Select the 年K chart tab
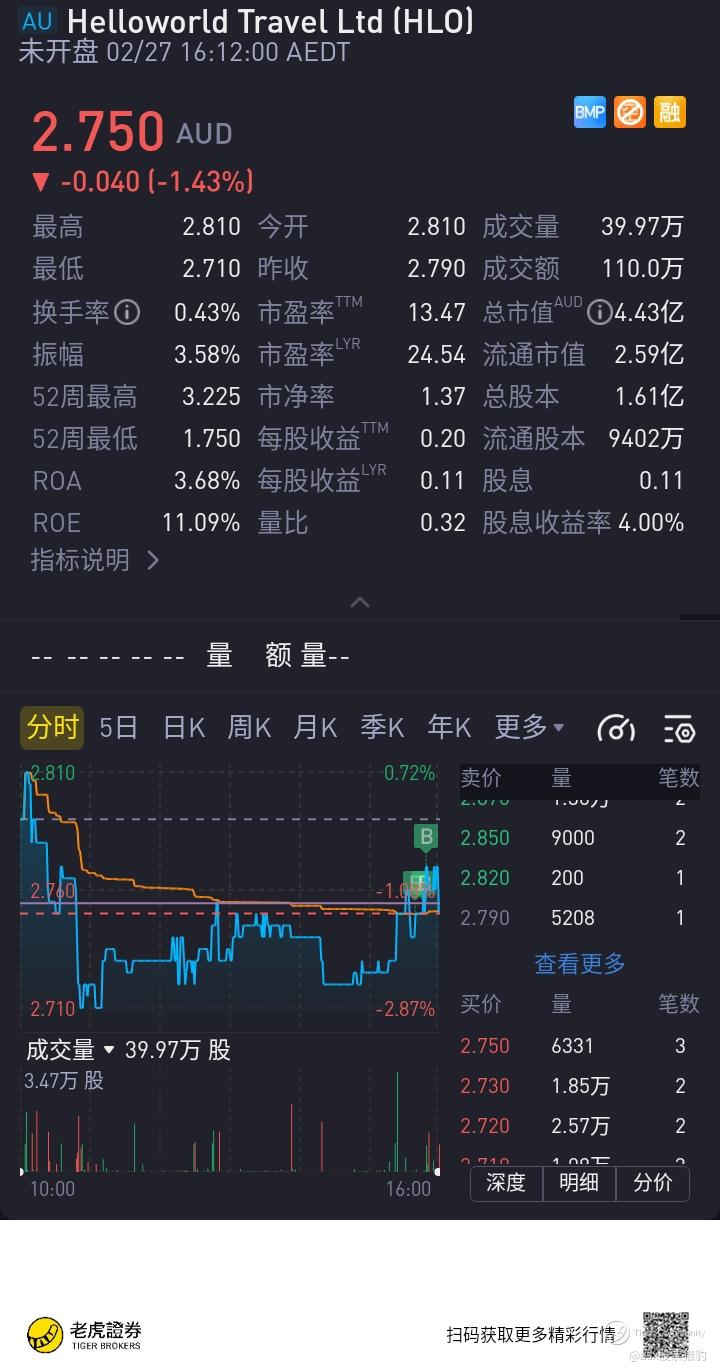Viewport: 720px width, 1372px height. point(449,727)
